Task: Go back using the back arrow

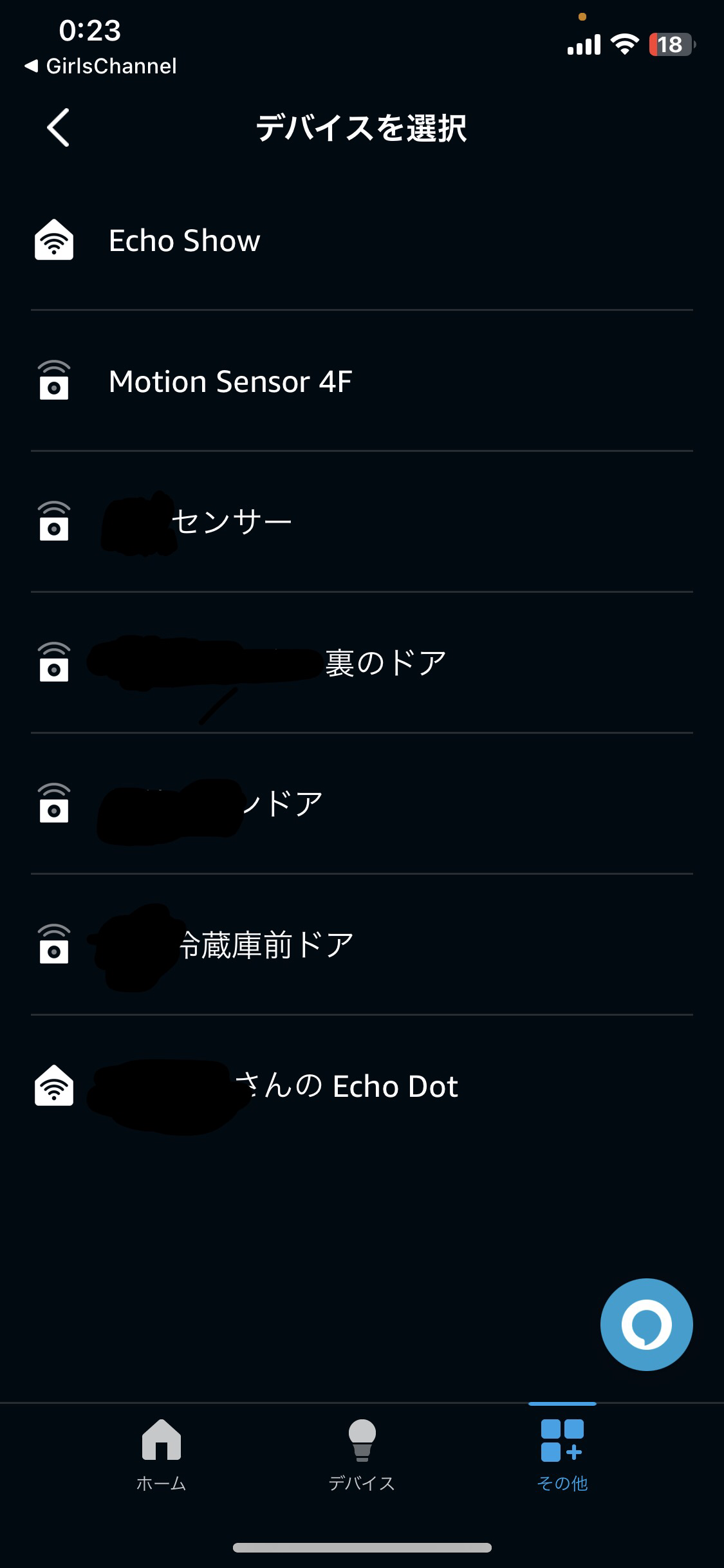Action: pyautogui.click(x=58, y=127)
